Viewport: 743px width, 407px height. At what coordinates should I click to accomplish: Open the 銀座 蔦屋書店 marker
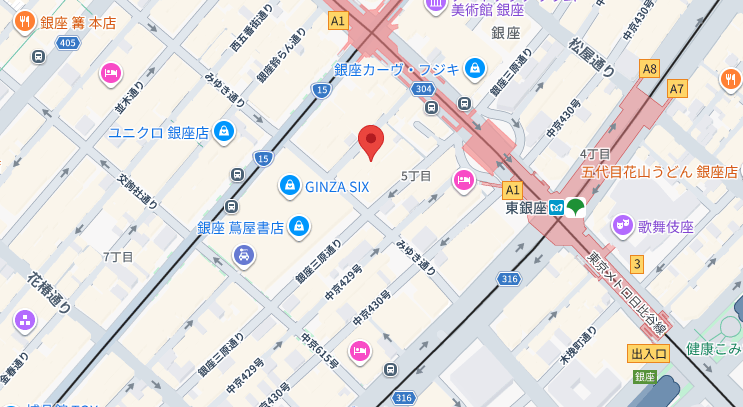point(297,228)
